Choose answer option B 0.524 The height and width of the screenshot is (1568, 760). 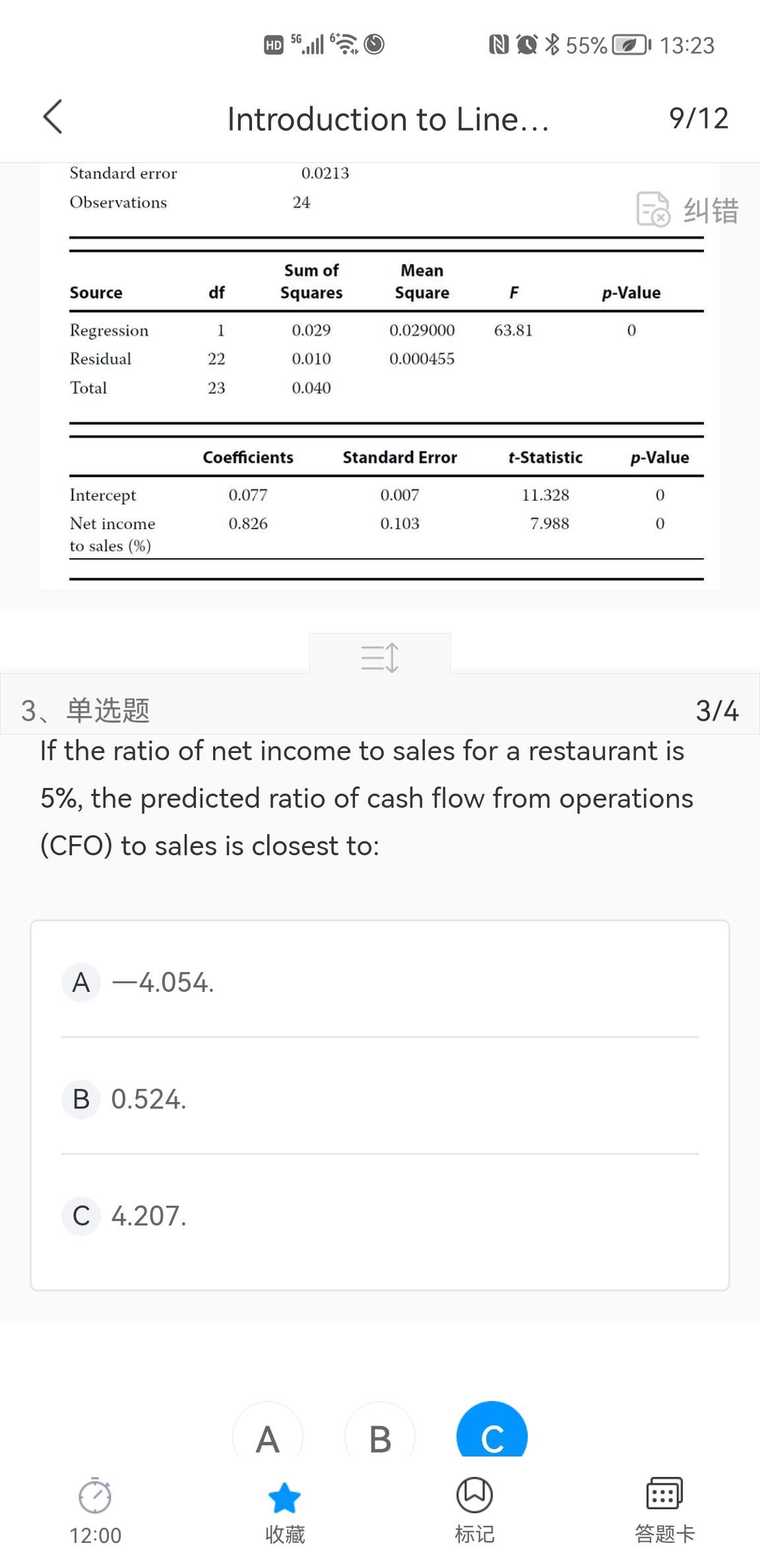(380, 1099)
